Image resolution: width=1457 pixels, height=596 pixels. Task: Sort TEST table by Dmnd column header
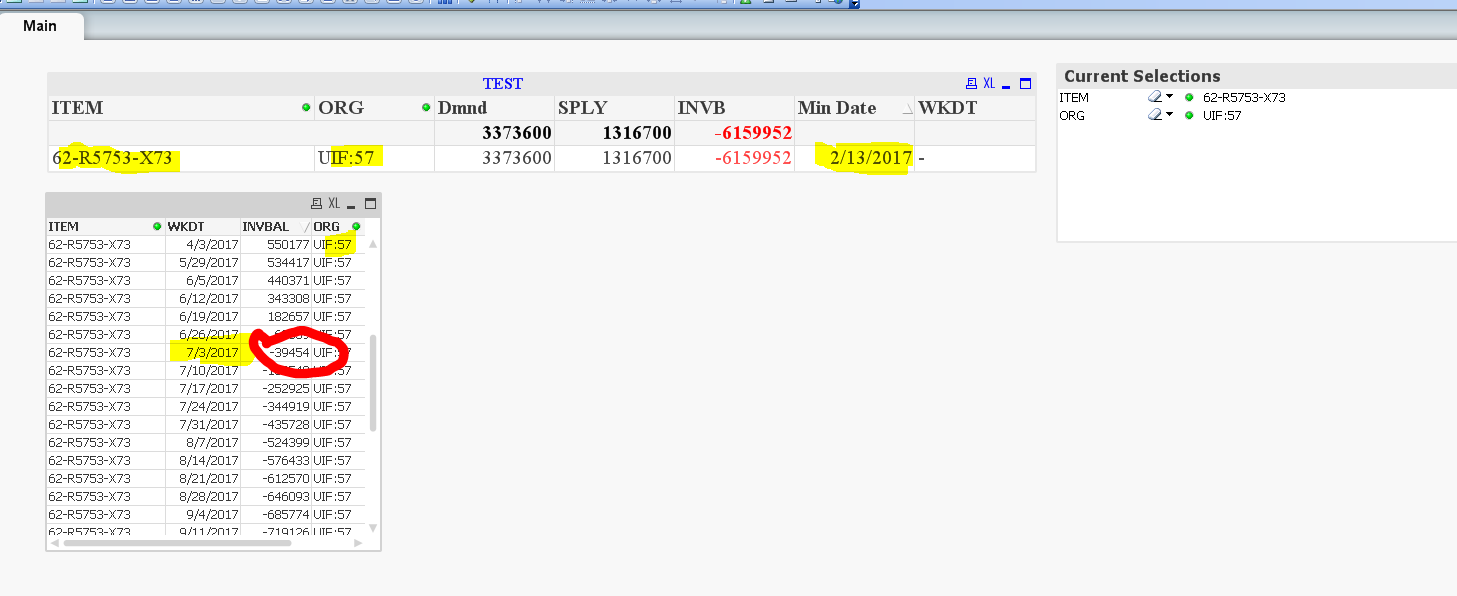(463, 108)
